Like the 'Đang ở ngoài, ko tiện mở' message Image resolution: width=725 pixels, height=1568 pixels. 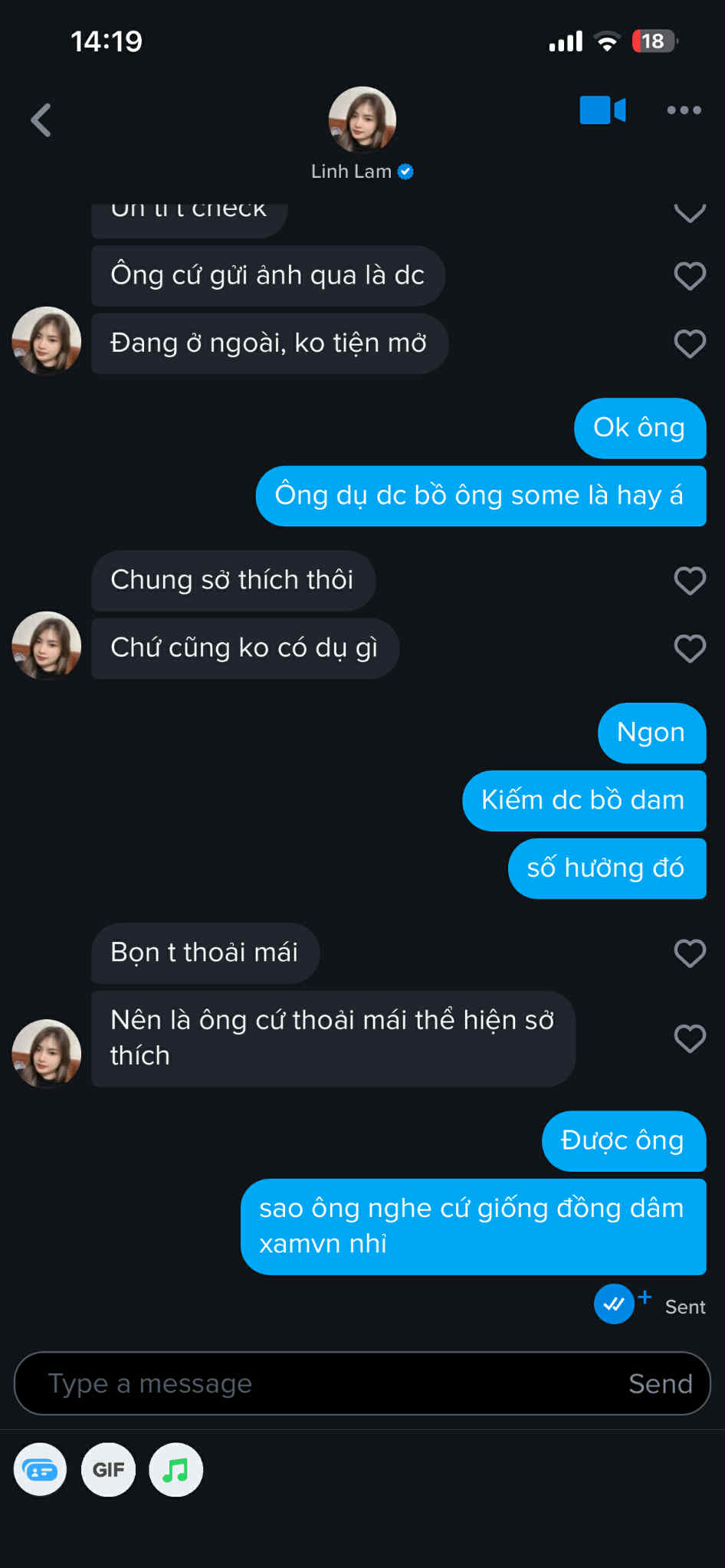689,343
